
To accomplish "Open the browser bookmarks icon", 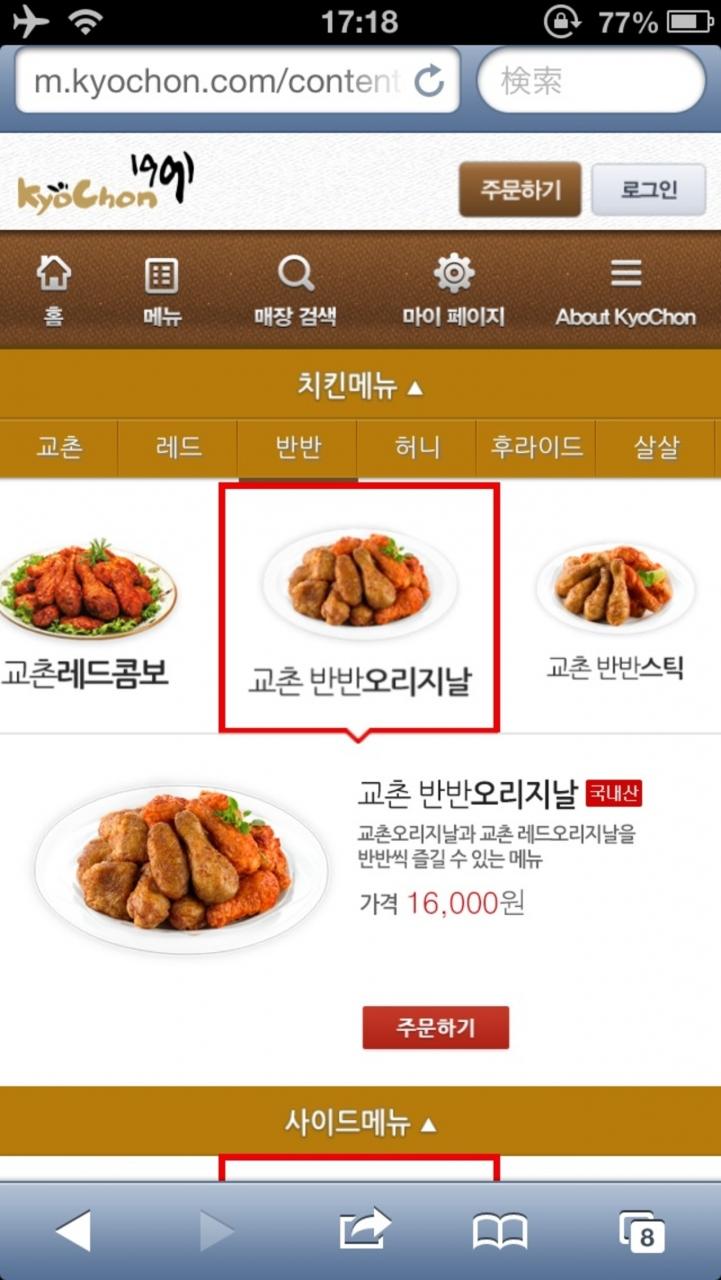I will (500, 1231).
